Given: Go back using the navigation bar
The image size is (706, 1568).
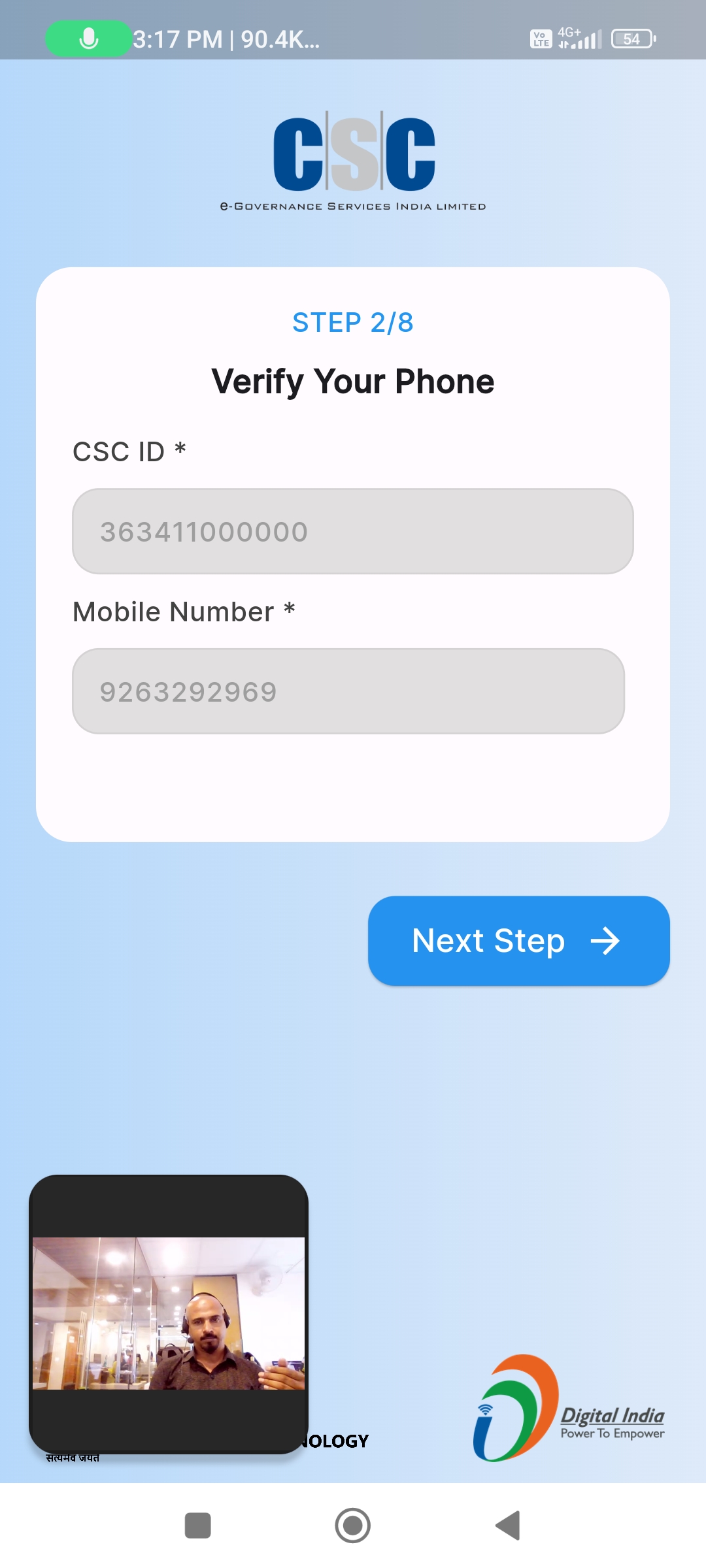Looking at the screenshot, I should pyautogui.click(x=508, y=1526).
